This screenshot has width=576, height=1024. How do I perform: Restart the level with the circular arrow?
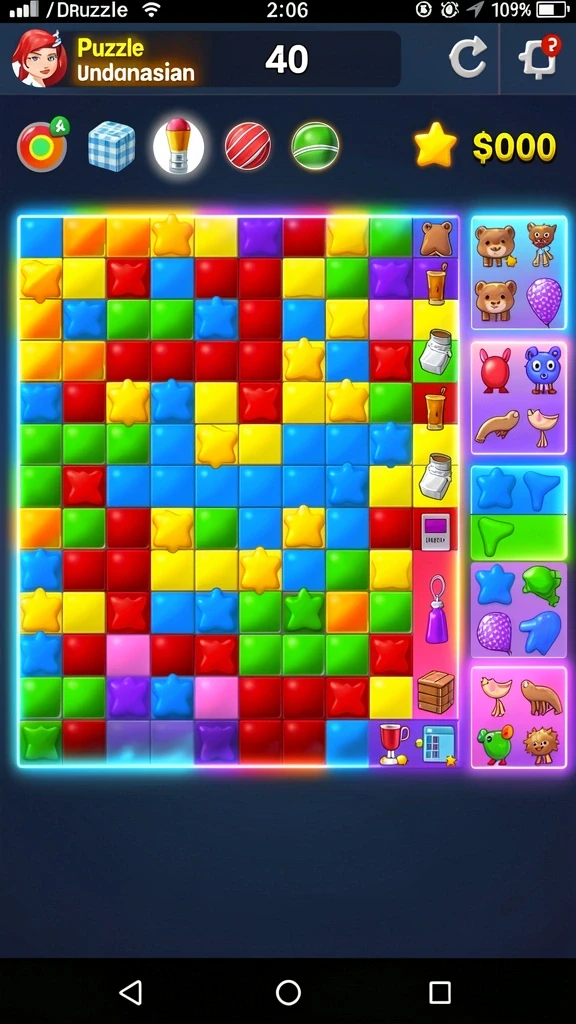468,57
